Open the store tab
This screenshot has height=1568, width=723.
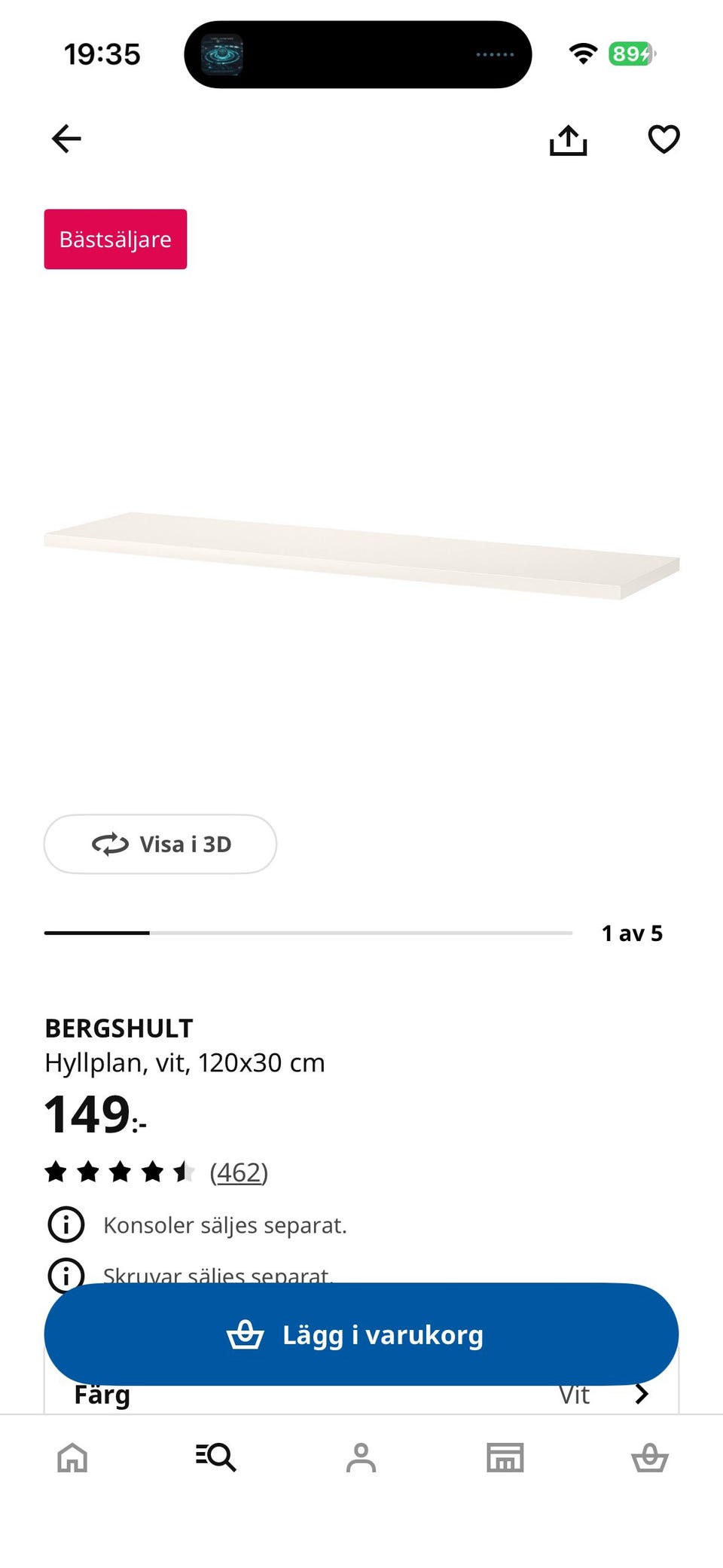click(505, 1457)
